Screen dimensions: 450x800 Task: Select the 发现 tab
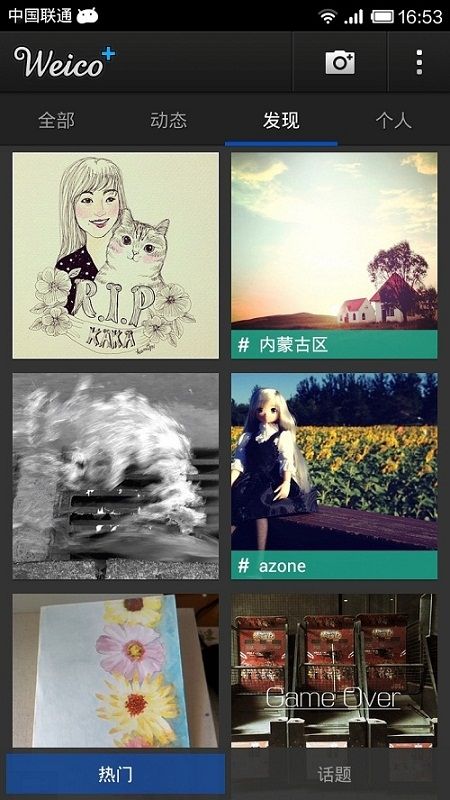pos(281,121)
